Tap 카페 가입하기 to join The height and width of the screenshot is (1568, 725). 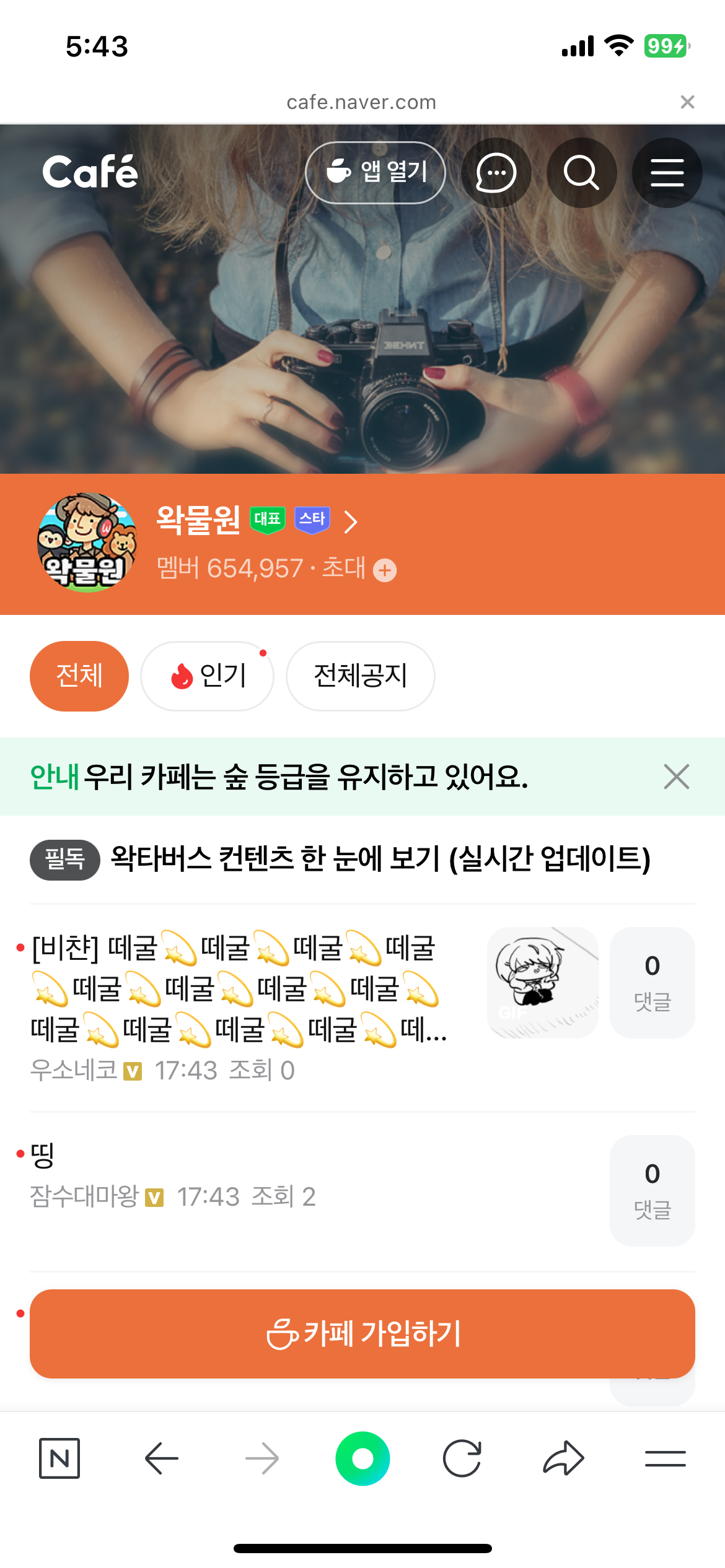pos(362,1334)
